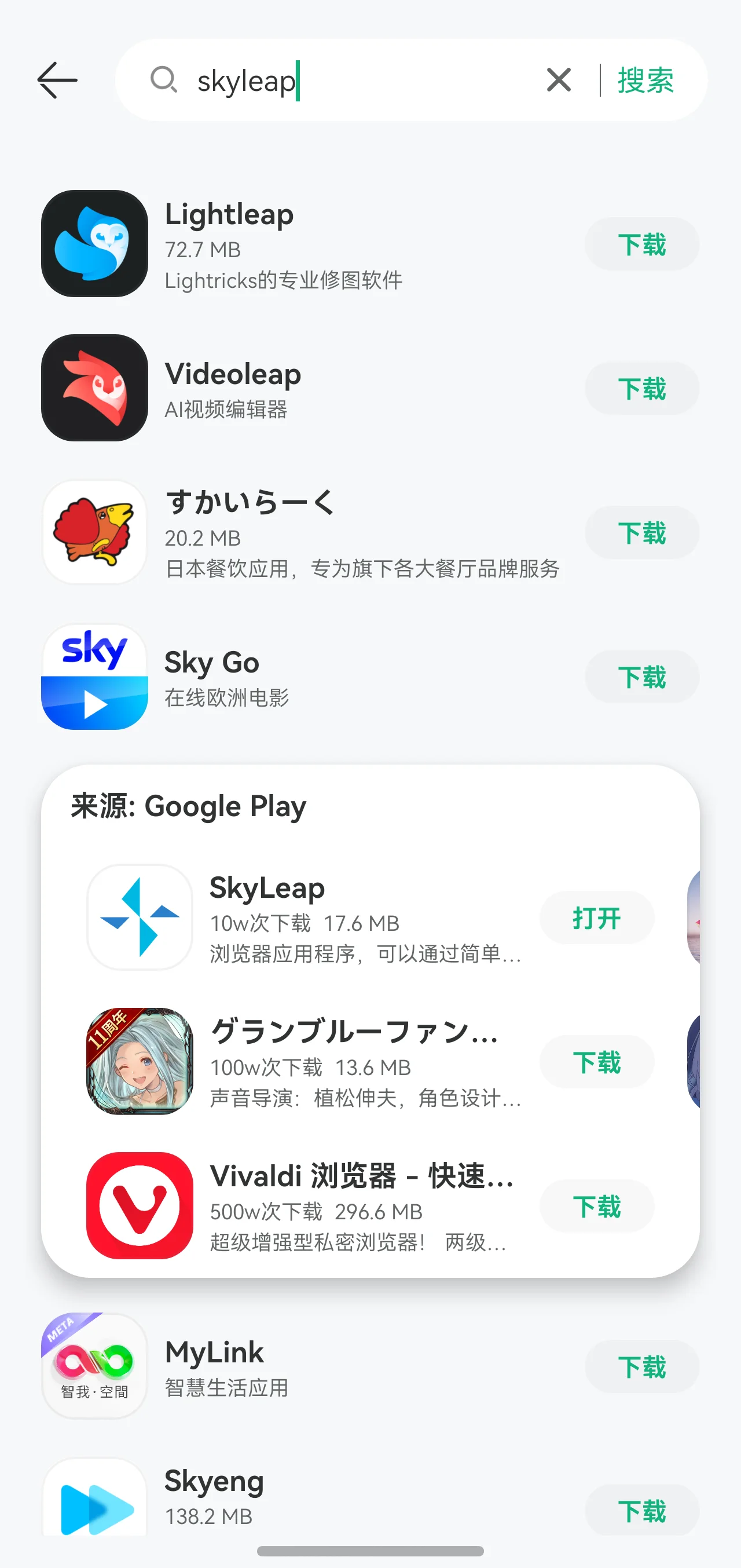Open the installed SkyLeap browser

[x=596, y=918]
